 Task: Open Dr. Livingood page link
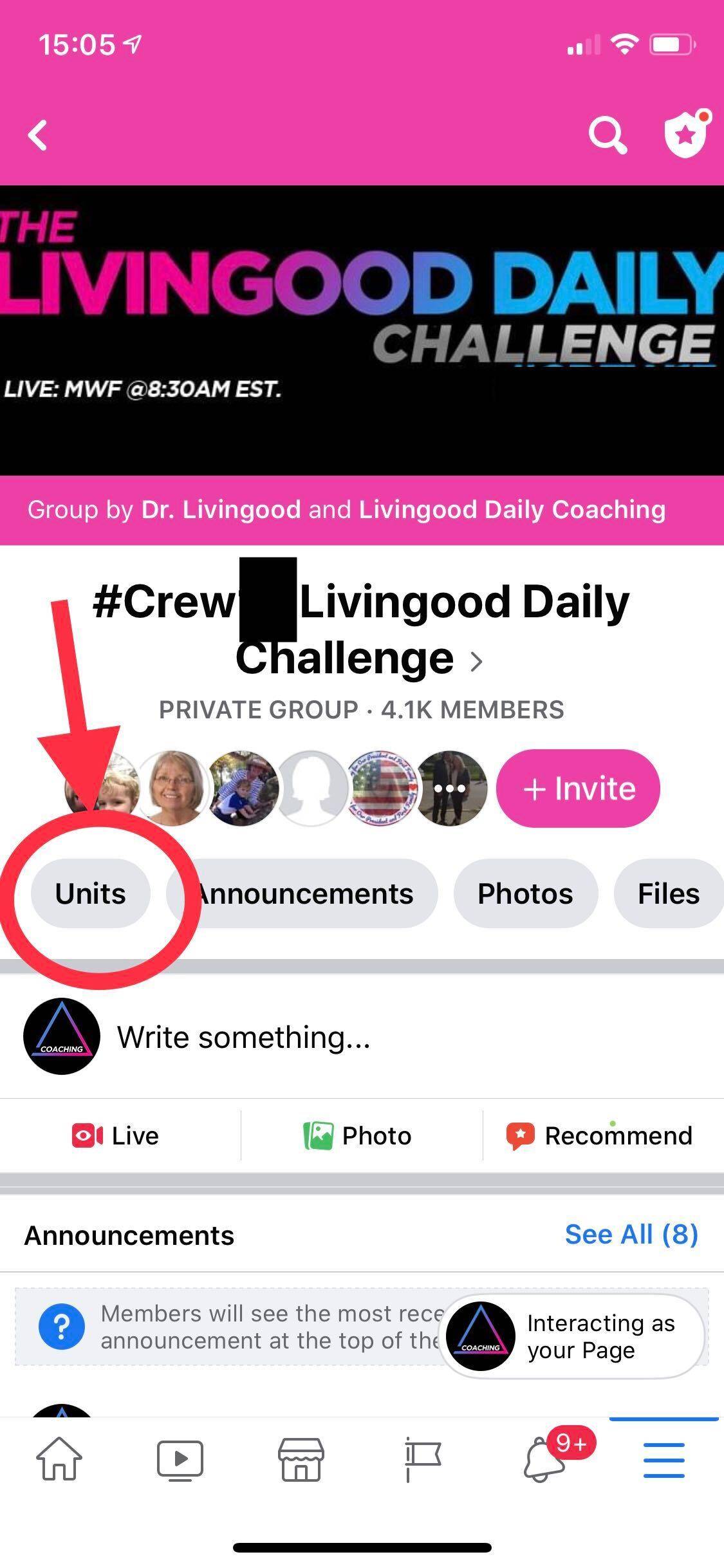point(221,510)
